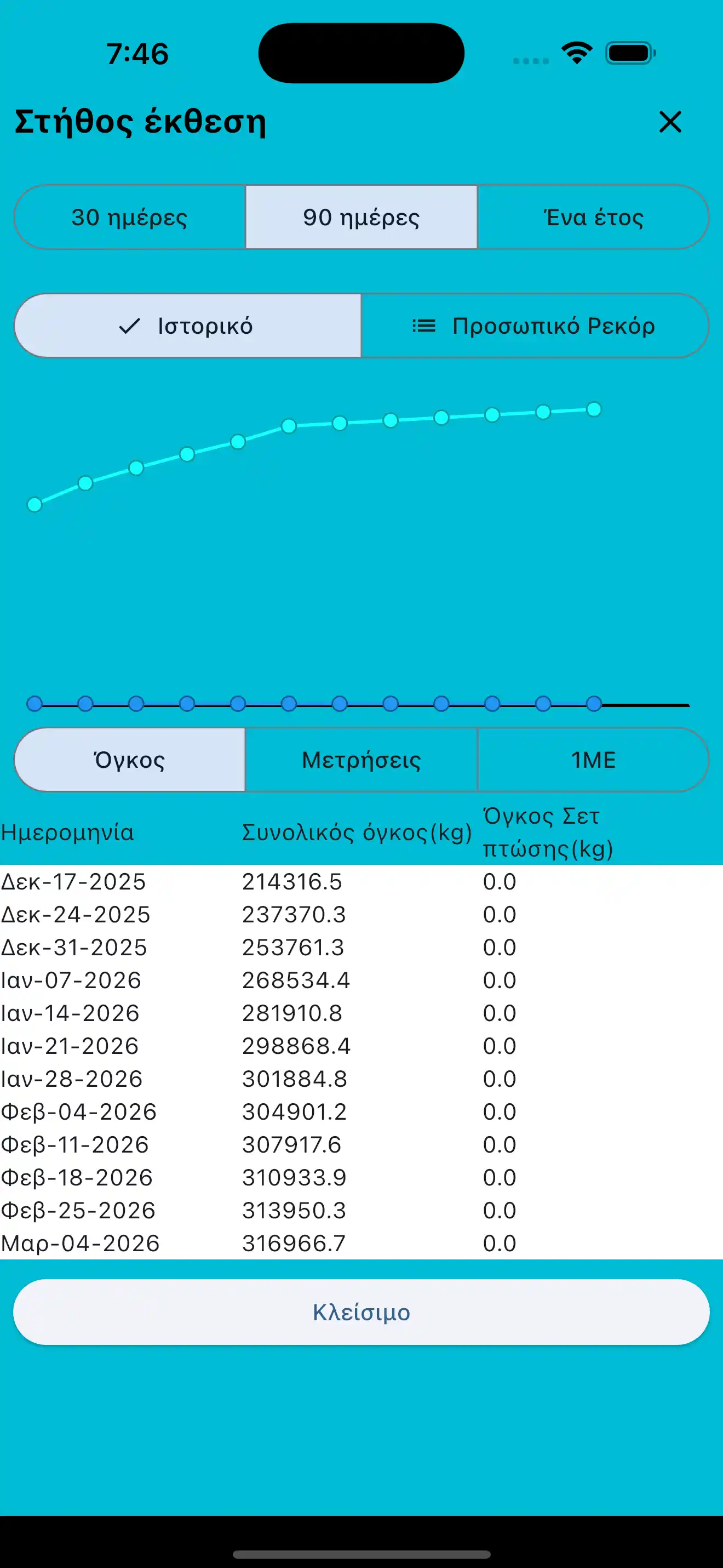
Task: Click the checkmark icon next to Ιστορικό
Action: coord(128,326)
